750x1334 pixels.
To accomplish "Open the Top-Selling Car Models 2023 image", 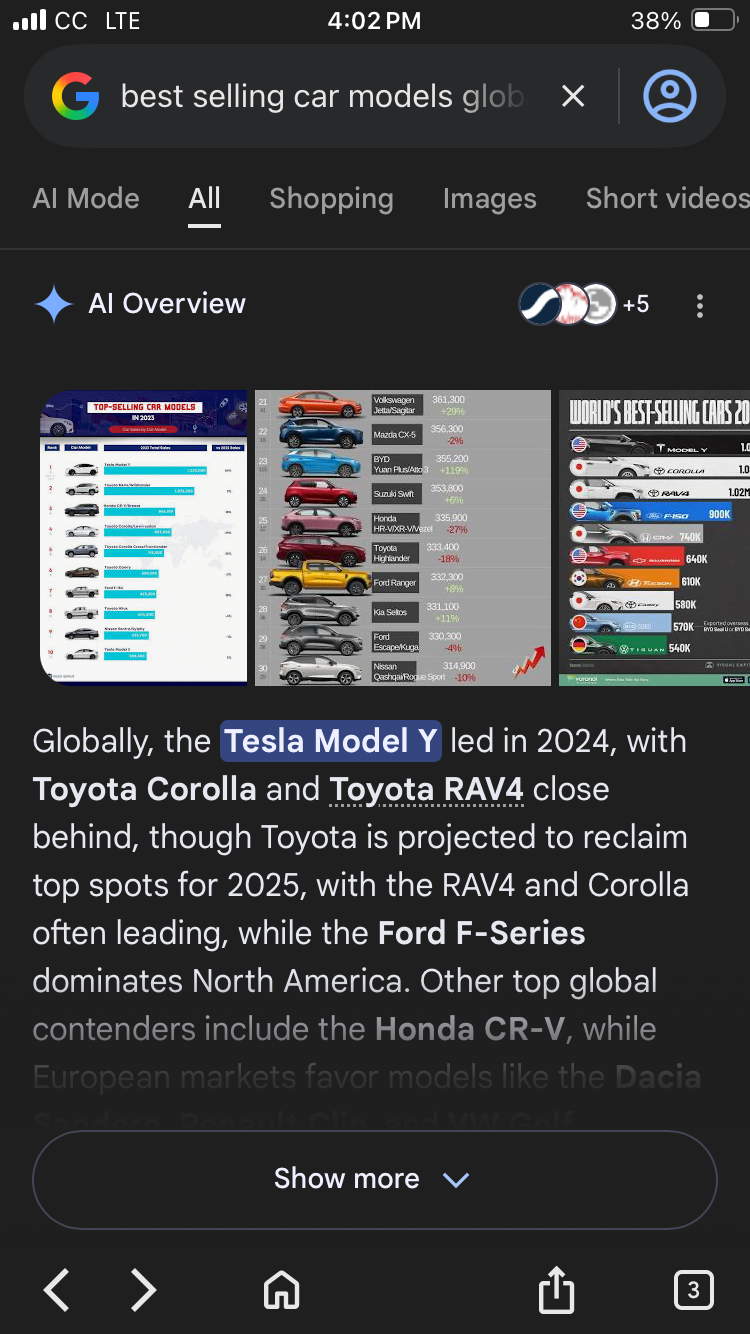I will [x=144, y=538].
